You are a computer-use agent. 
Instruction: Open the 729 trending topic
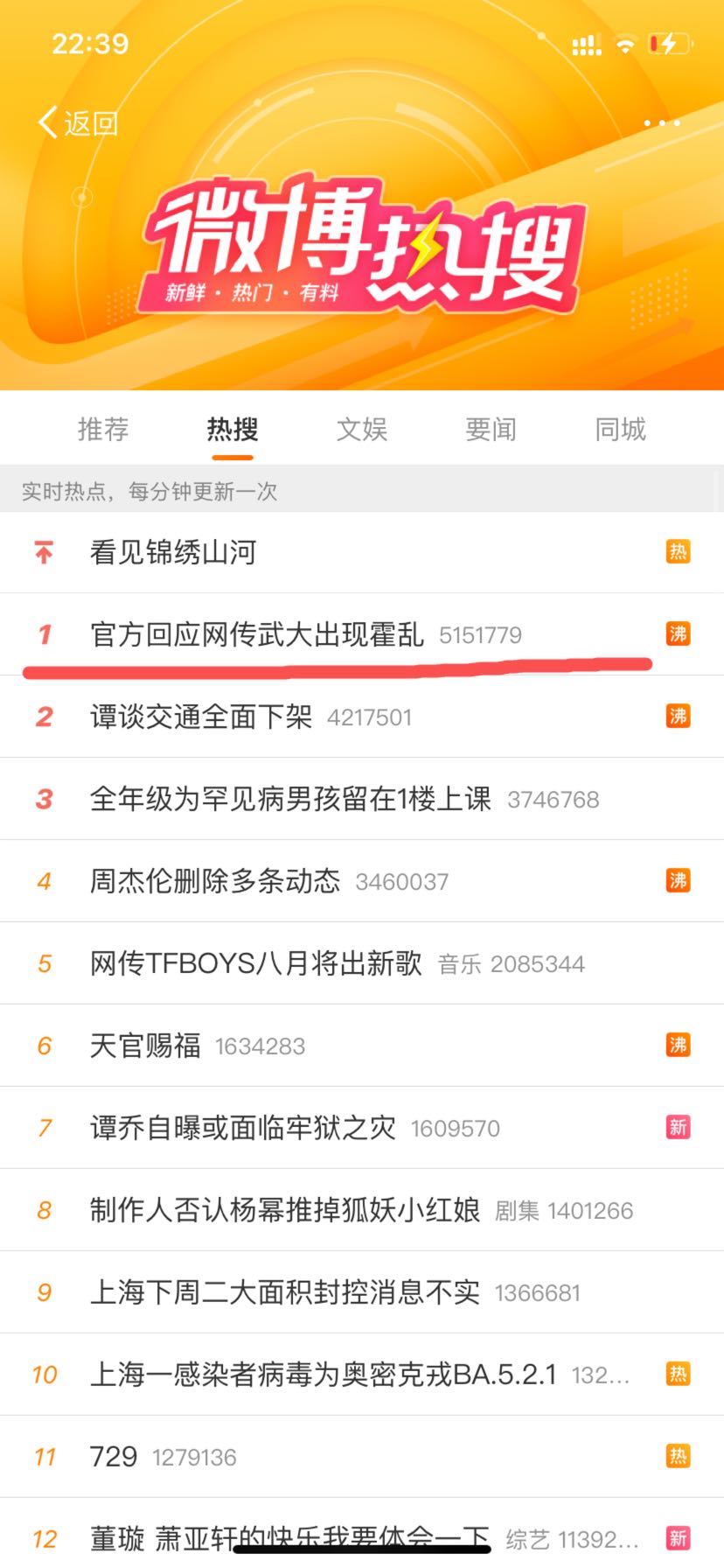point(362,1457)
